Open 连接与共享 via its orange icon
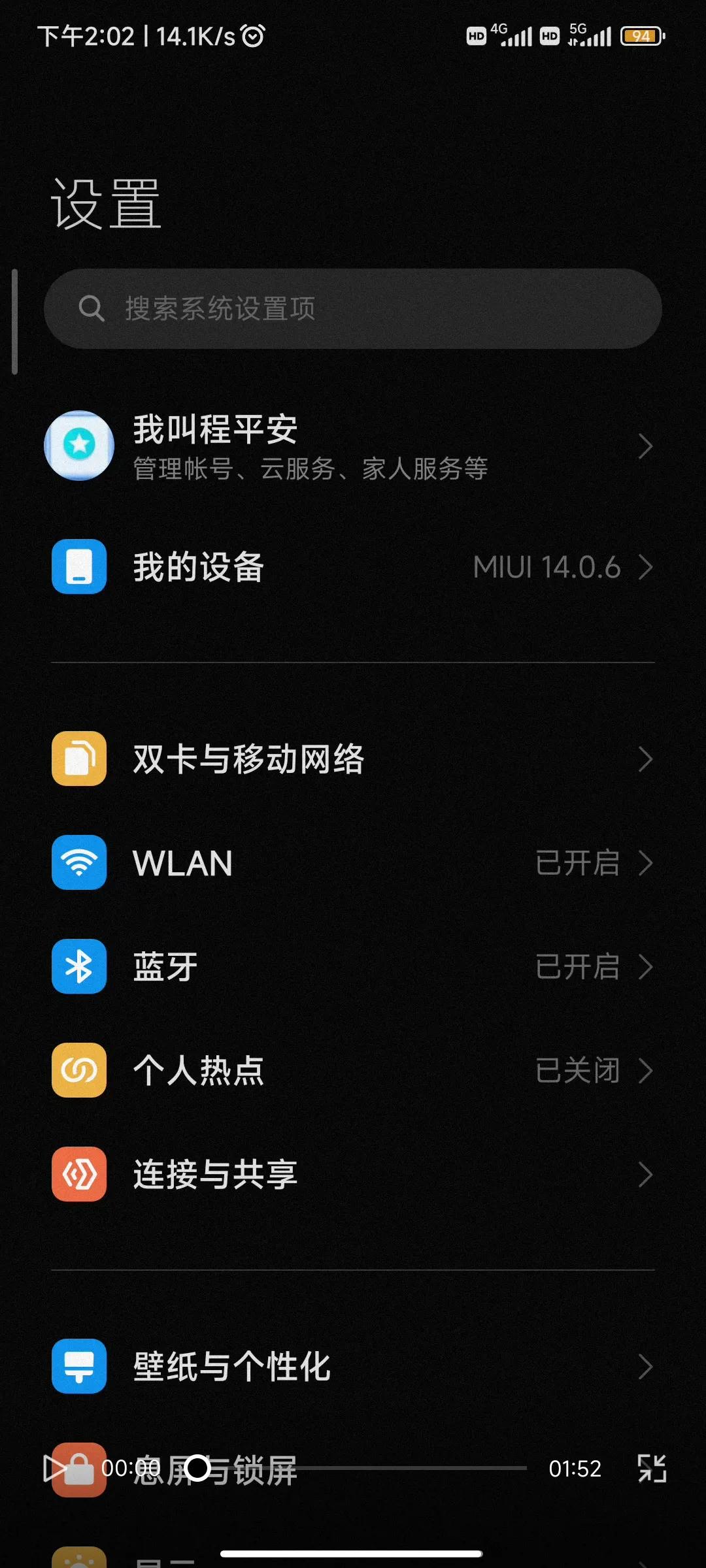Screen dimensions: 706x1568 pyautogui.click(x=78, y=1174)
